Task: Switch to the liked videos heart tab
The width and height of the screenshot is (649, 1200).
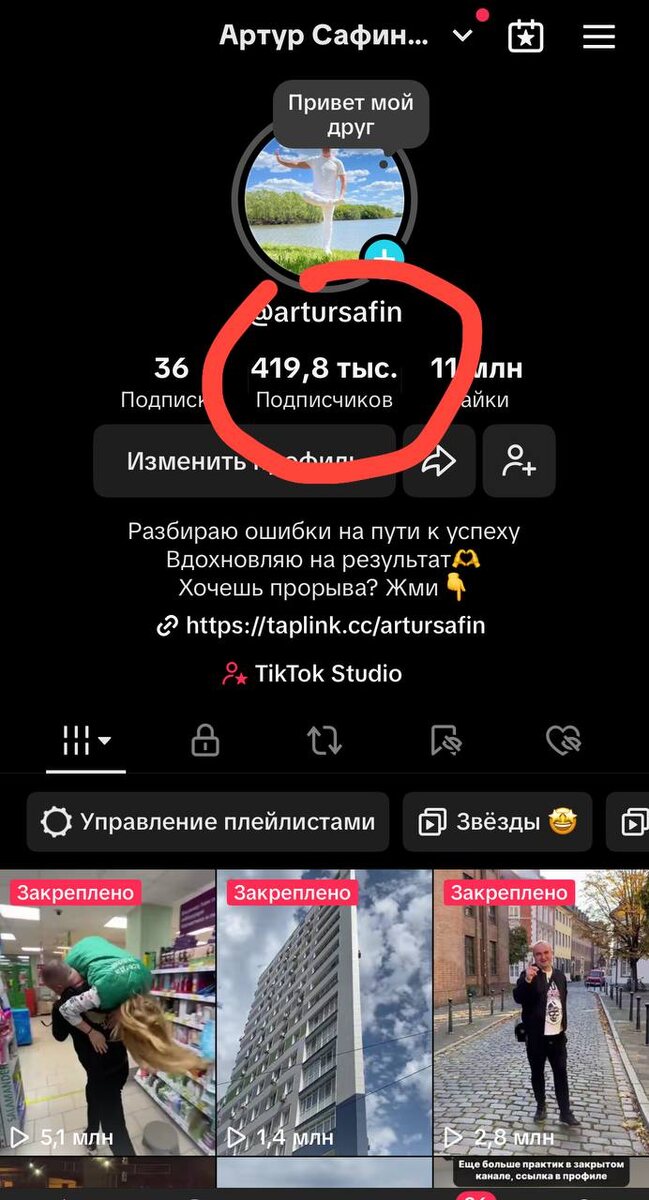Action: point(563,741)
